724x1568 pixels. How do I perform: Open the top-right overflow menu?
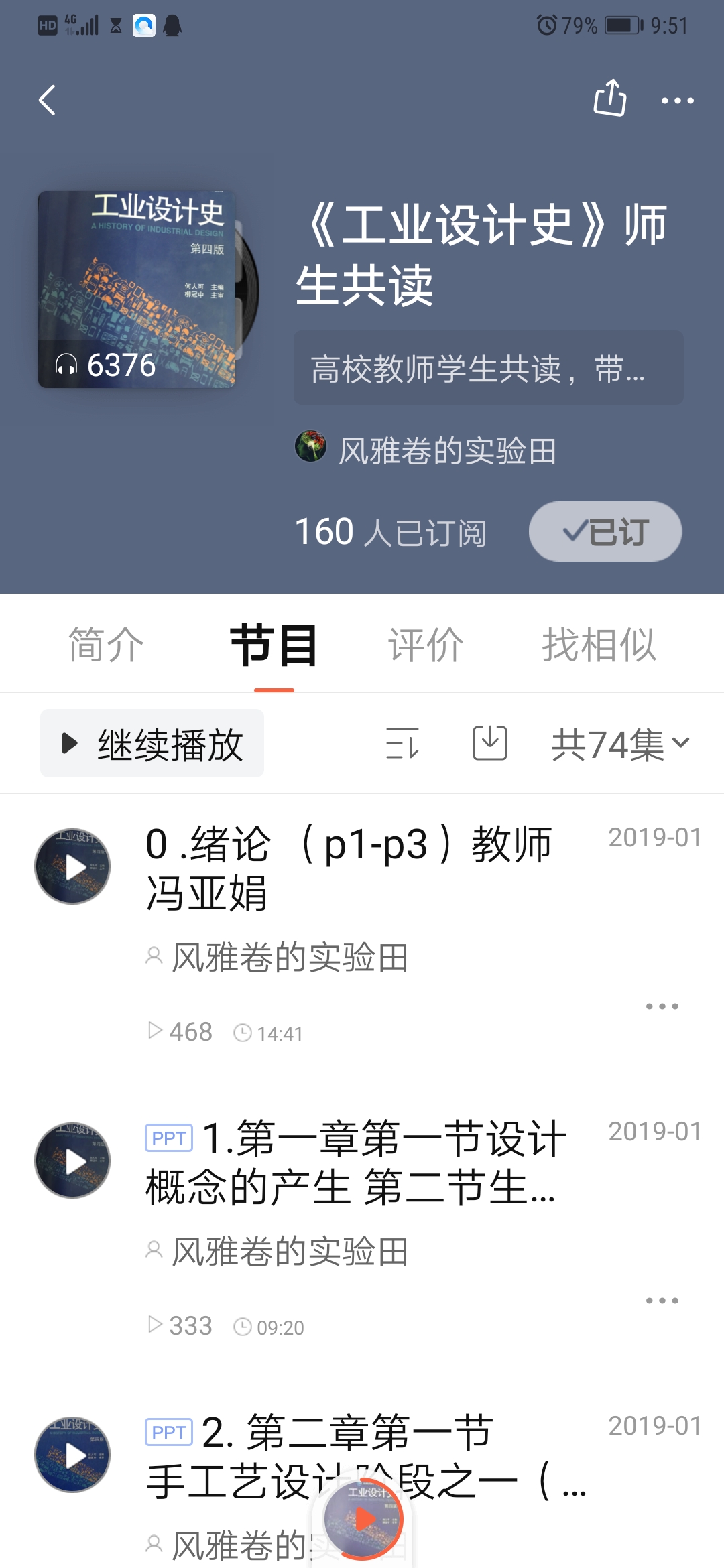pyautogui.click(x=677, y=101)
